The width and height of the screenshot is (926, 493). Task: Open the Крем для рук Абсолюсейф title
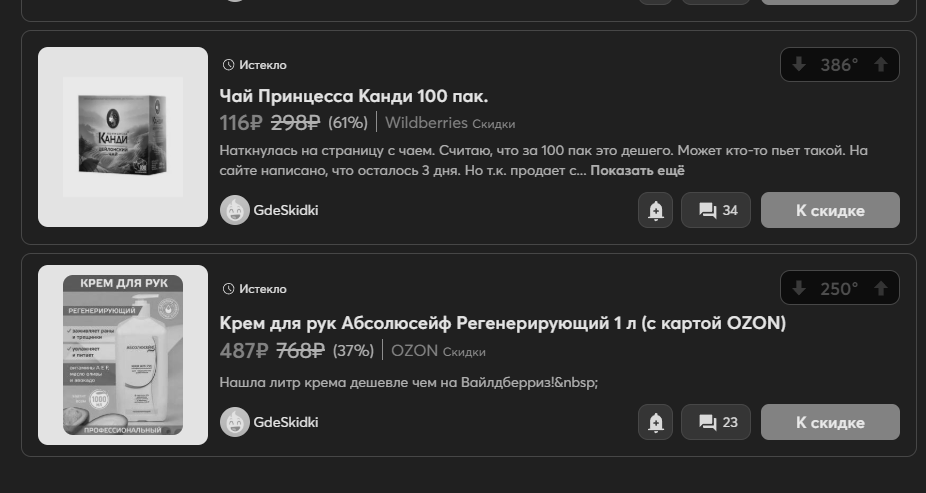[x=502, y=323]
